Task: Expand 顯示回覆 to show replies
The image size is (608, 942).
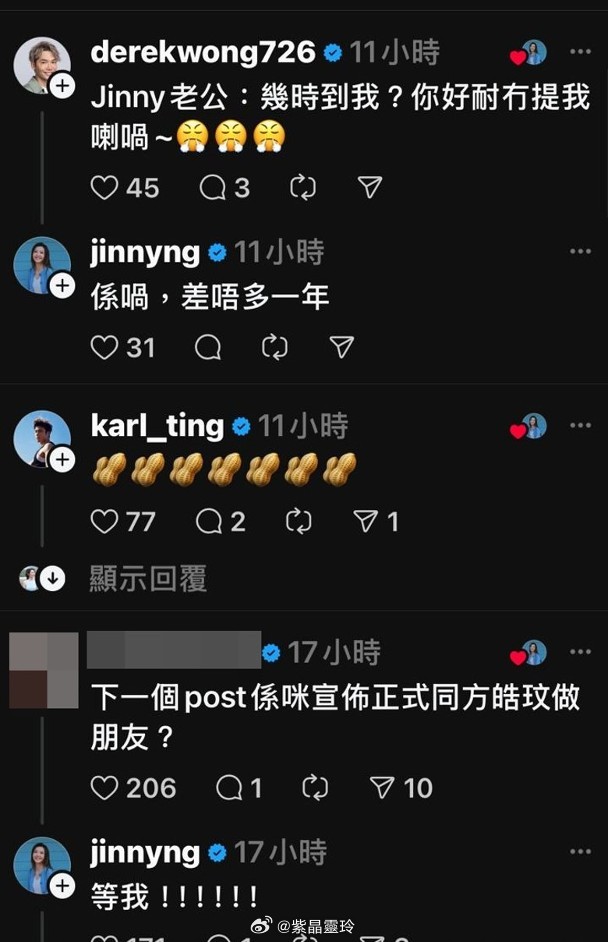Action: 147,578
